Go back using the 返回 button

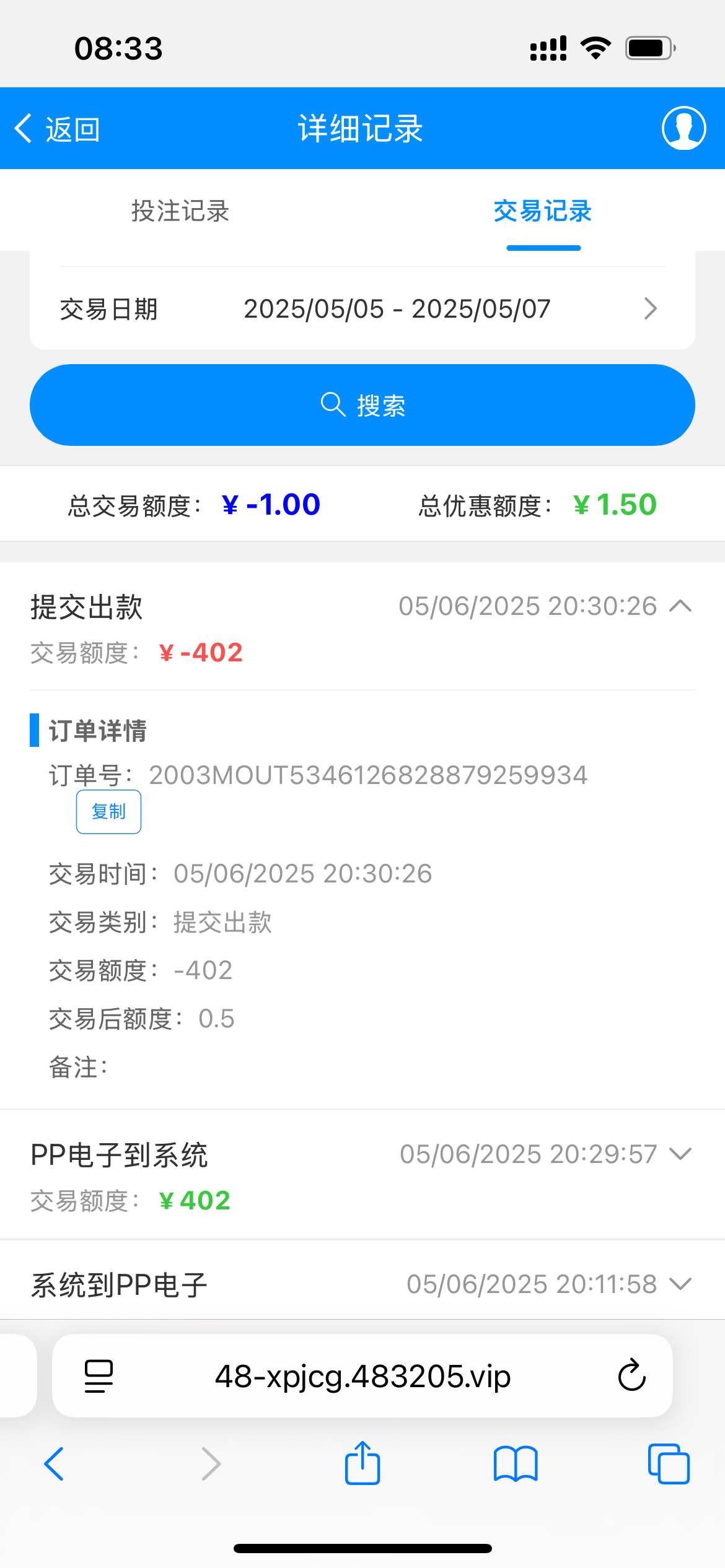pyautogui.click(x=58, y=129)
